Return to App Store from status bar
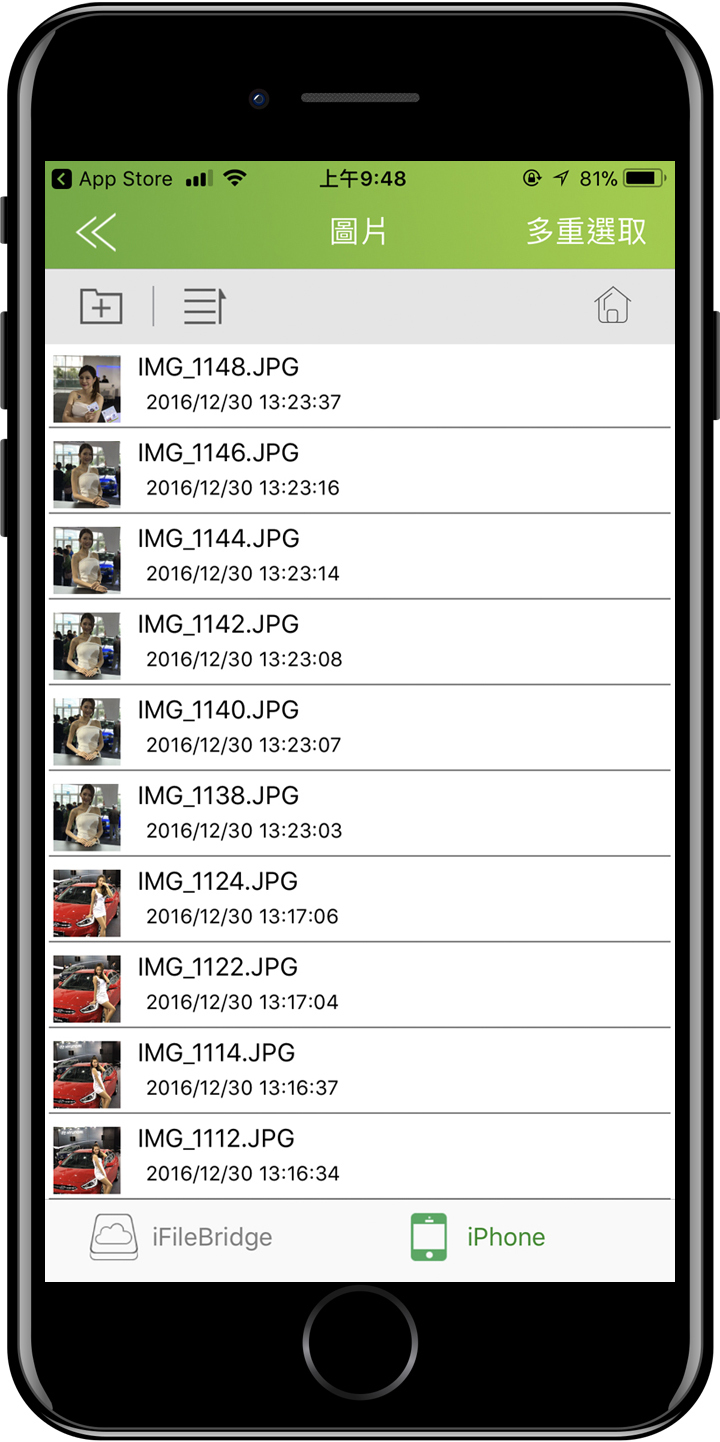The image size is (720, 1442). coord(112,179)
